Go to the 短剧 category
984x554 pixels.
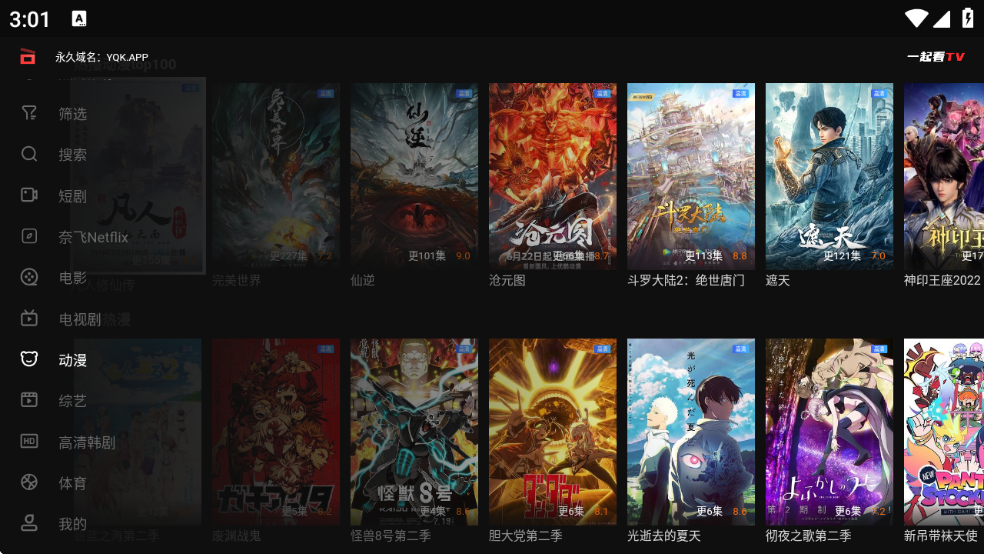(x=72, y=196)
